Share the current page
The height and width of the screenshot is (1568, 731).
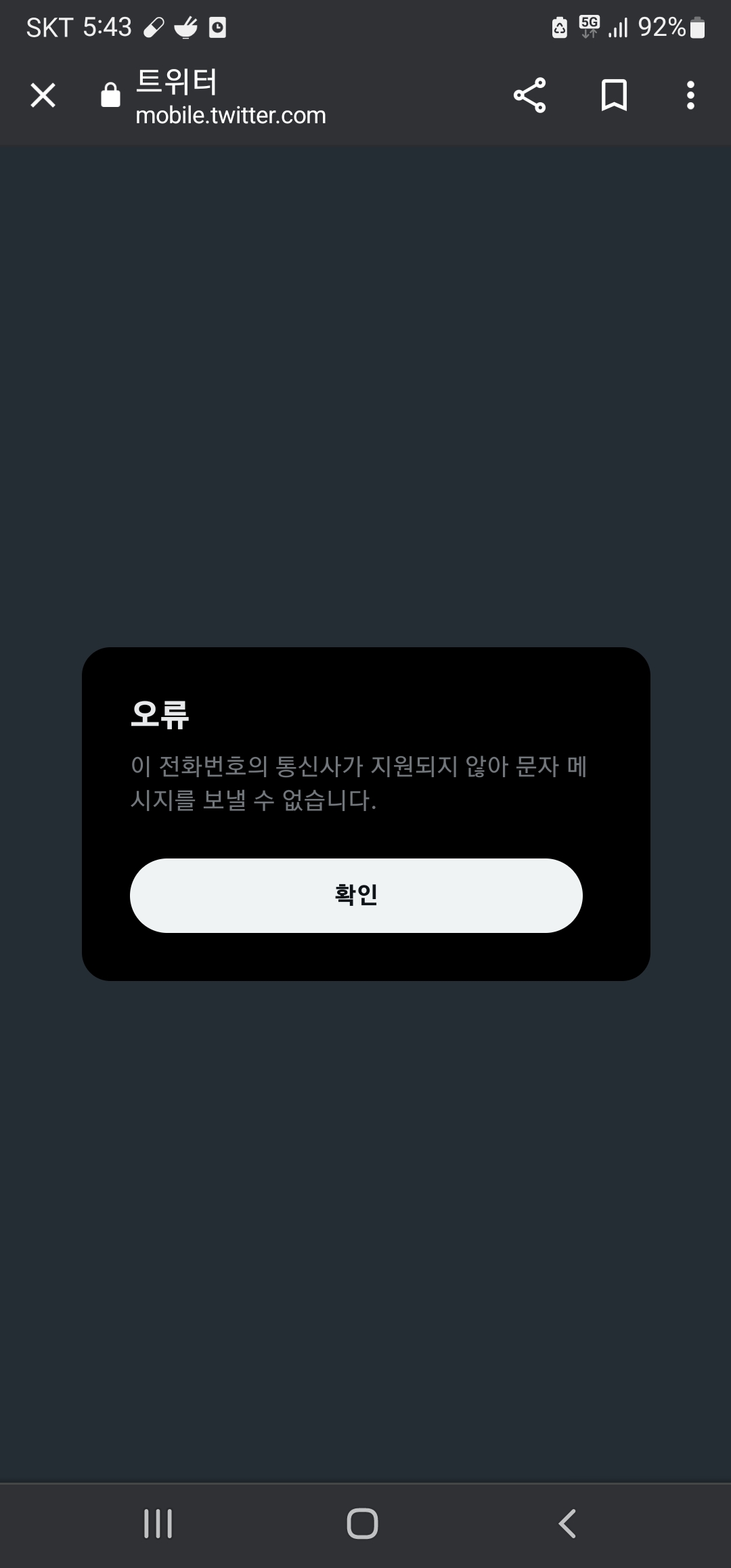pos(529,95)
